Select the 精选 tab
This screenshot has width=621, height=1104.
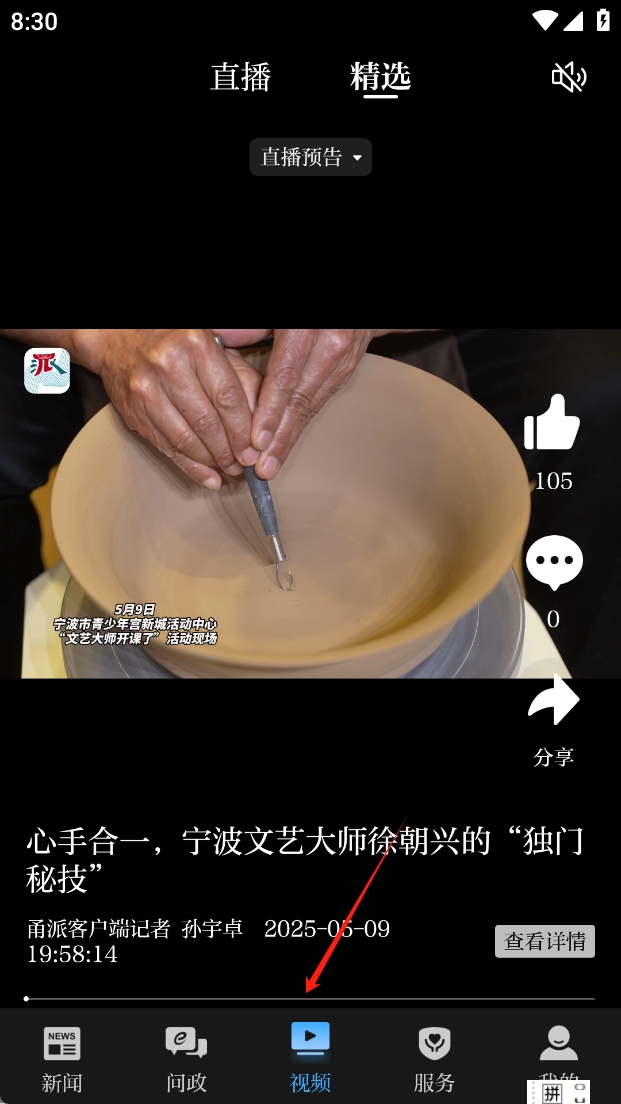[x=380, y=77]
